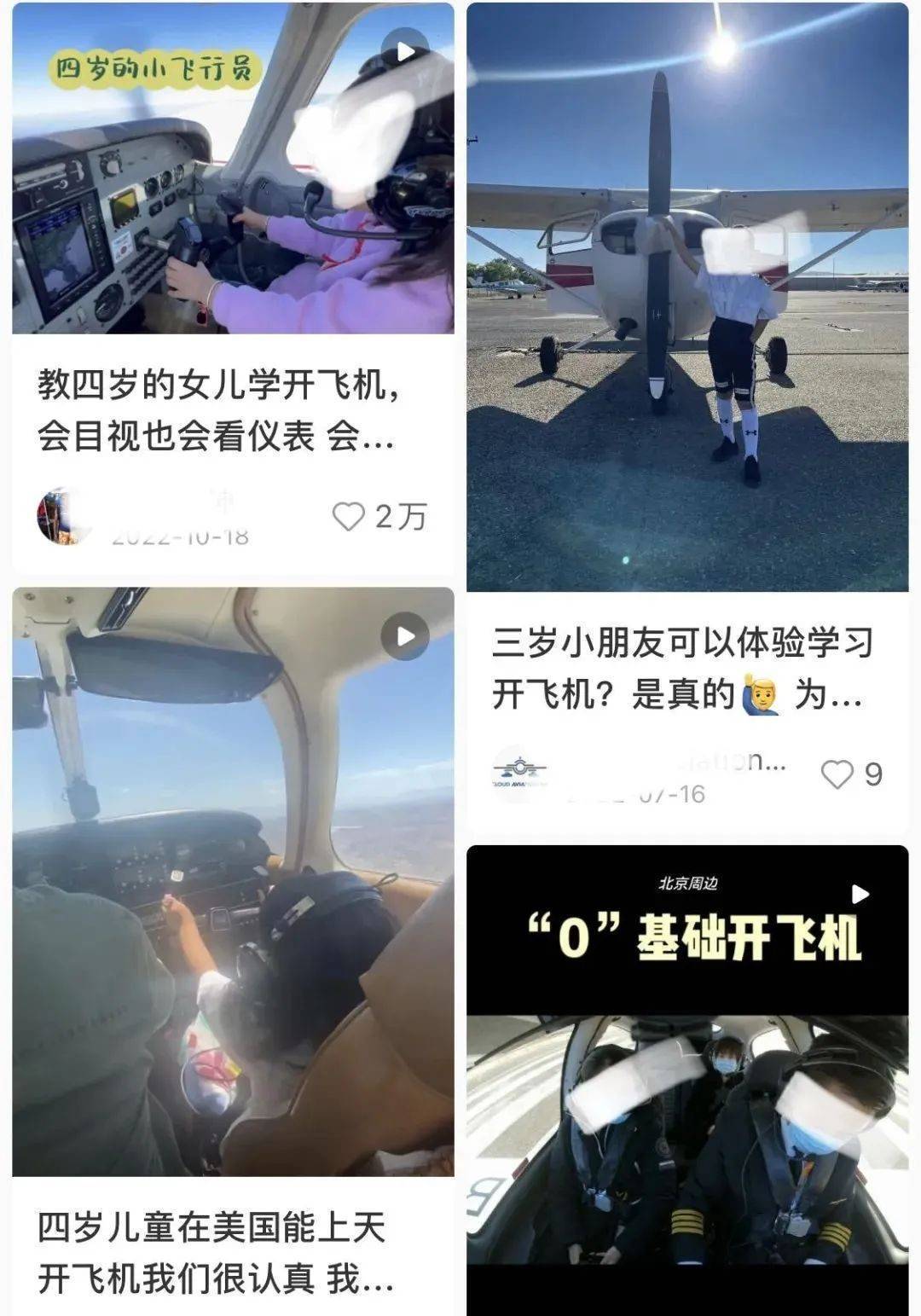Open the 四岁儿童在美国能上天开飞机 video post
This screenshot has width=921, height=1316.
click(232, 883)
